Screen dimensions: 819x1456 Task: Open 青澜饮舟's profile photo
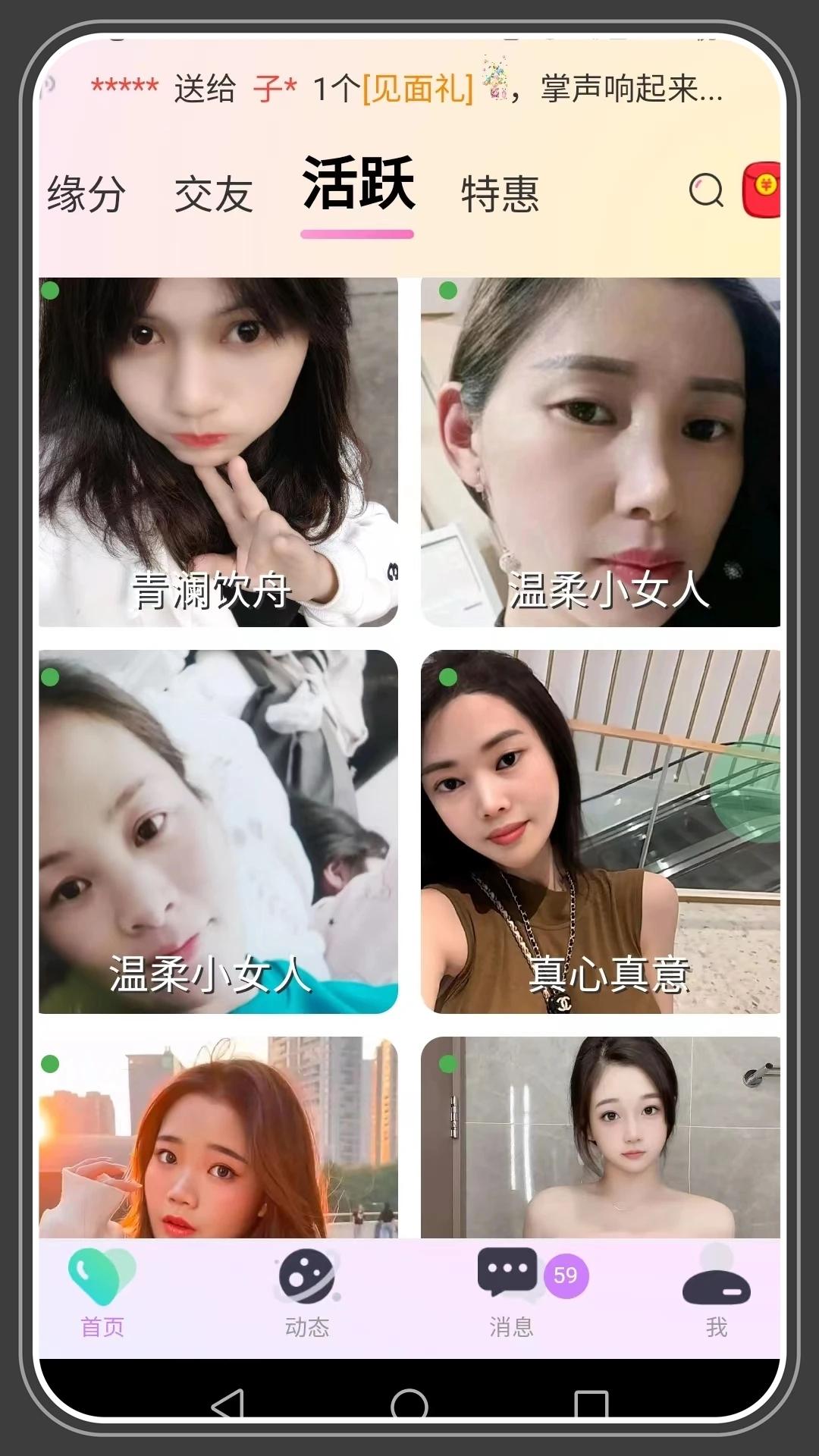tap(217, 451)
